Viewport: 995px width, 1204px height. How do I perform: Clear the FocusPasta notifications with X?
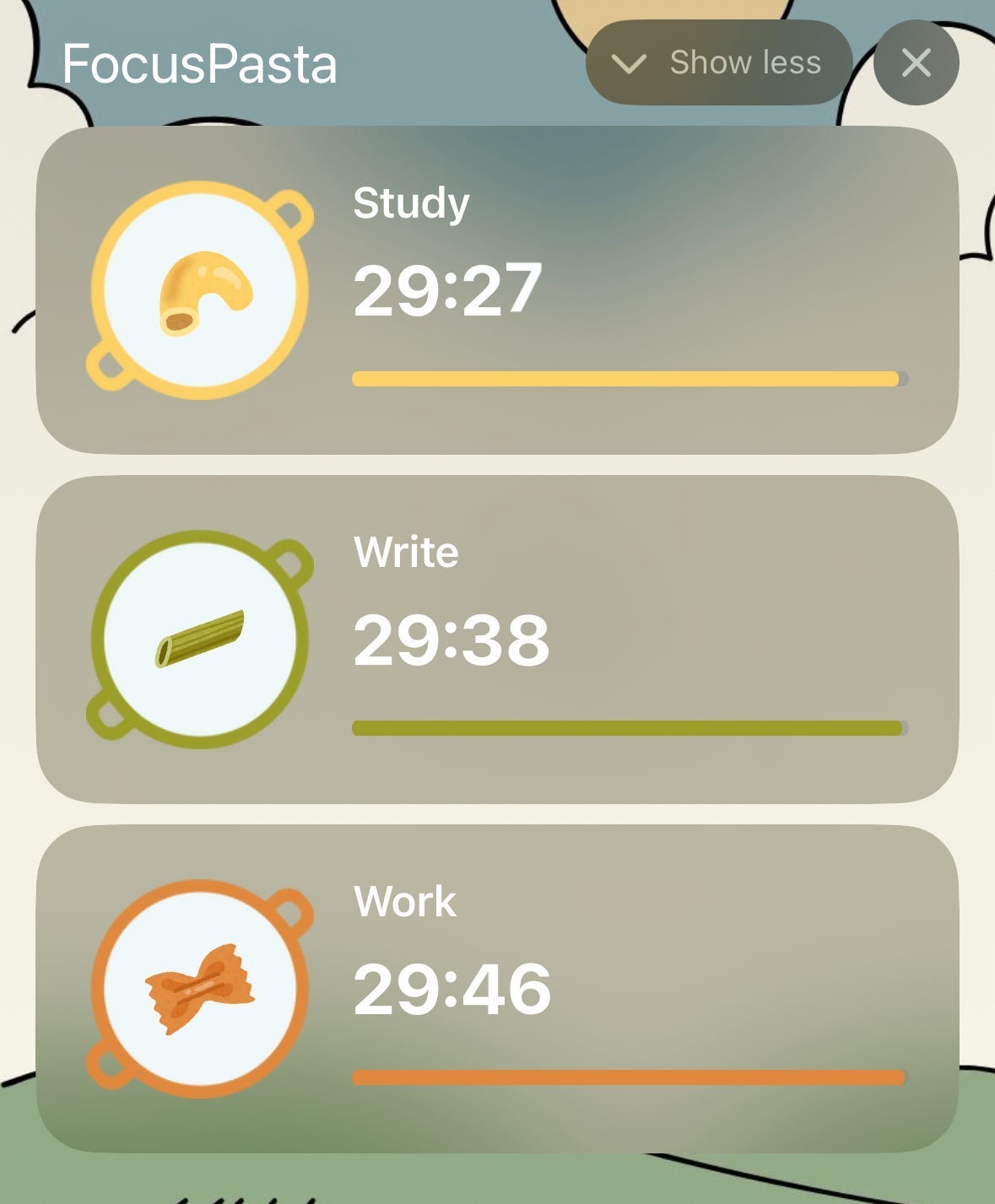[916, 62]
